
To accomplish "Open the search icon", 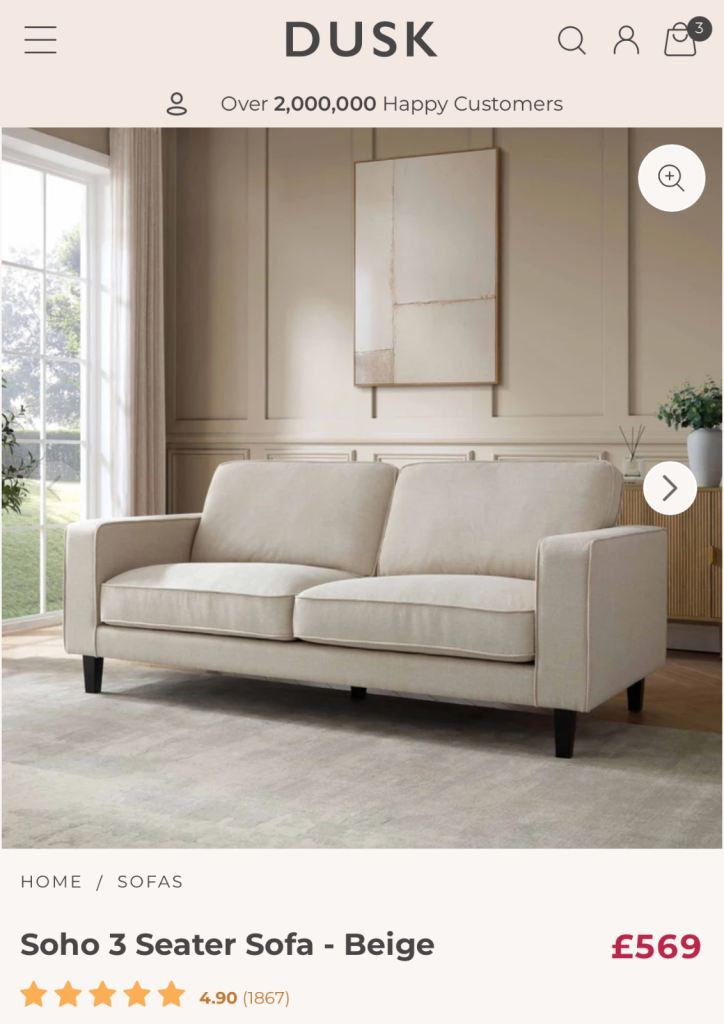I will click(571, 40).
